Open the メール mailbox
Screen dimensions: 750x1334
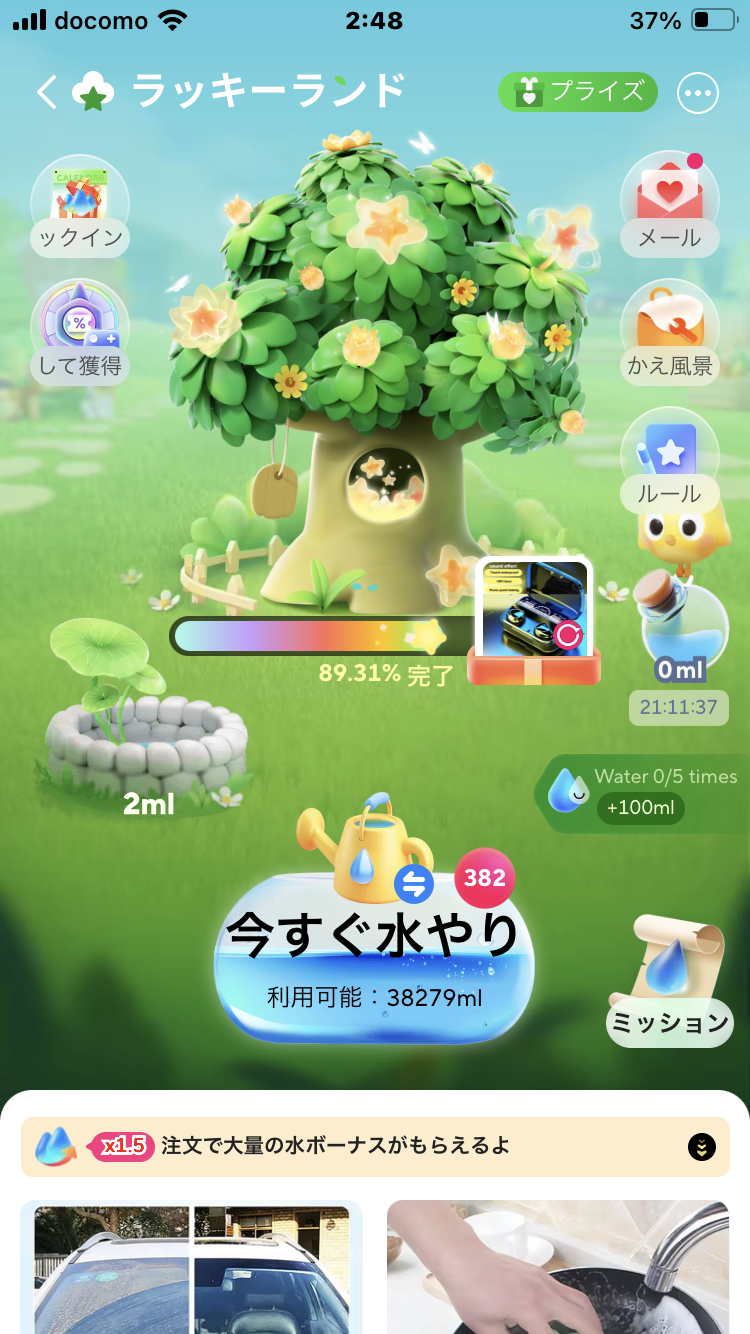pyautogui.click(x=670, y=206)
